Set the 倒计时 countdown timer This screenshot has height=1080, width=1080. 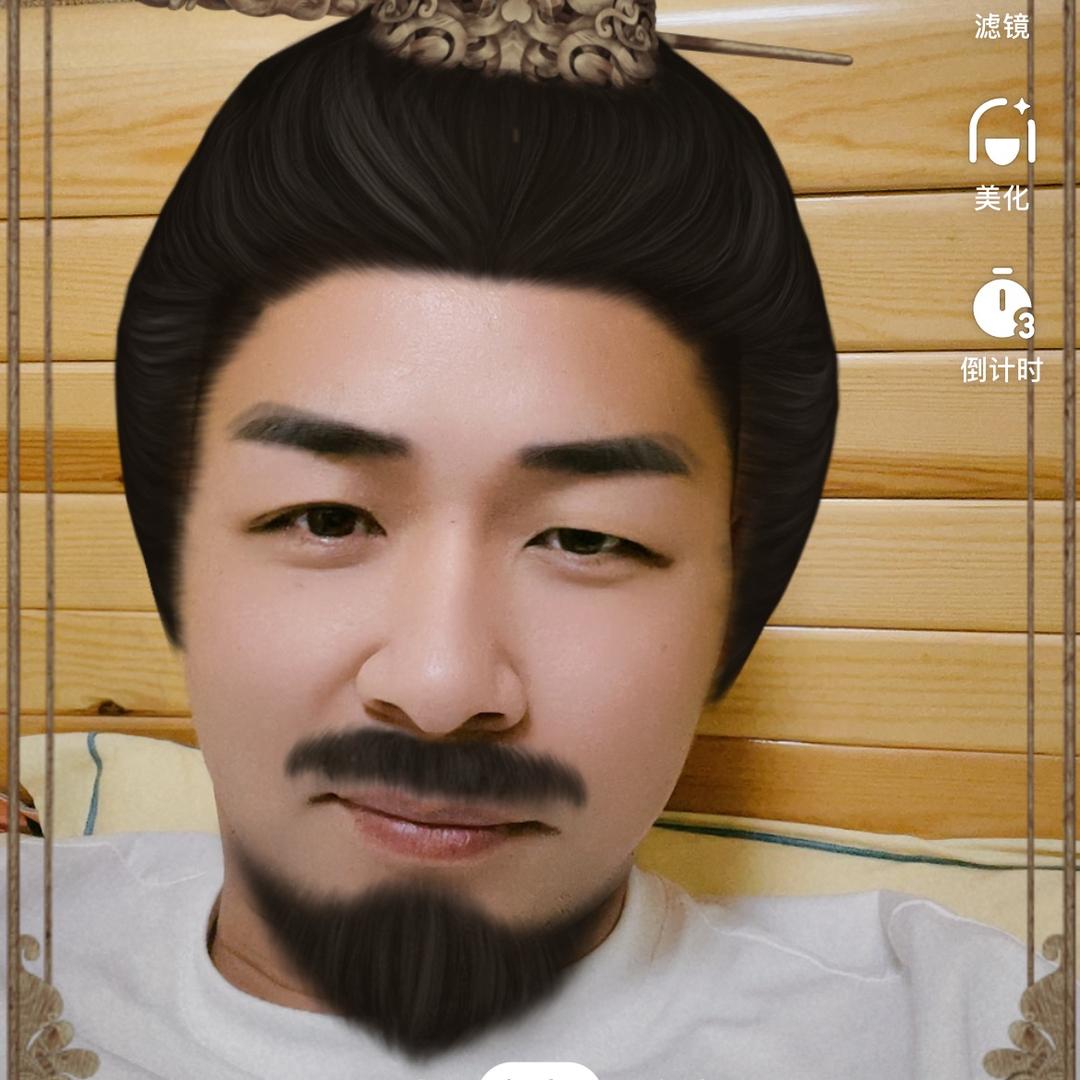click(x=1001, y=325)
